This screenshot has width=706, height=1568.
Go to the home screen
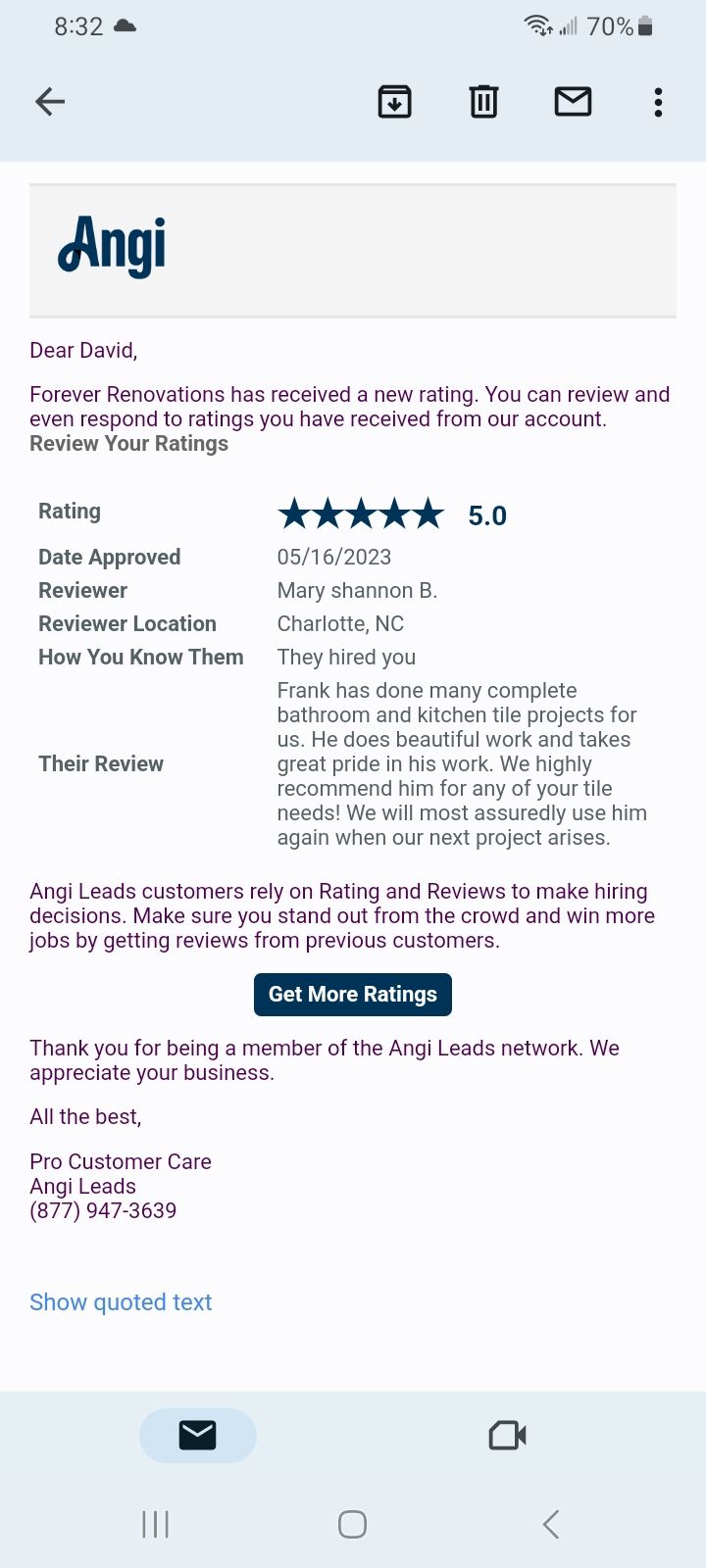(x=352, y=1524)
